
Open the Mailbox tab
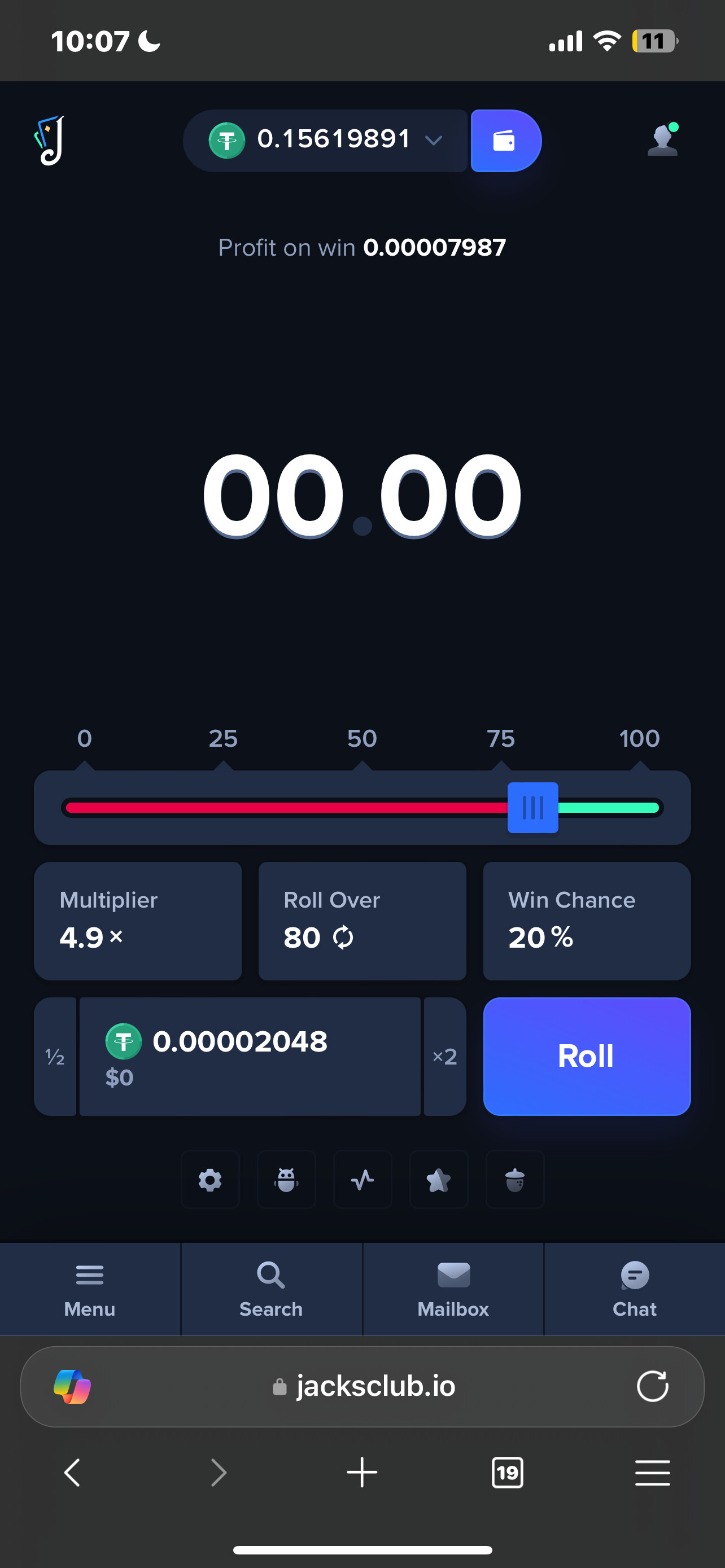(453, 1289)
